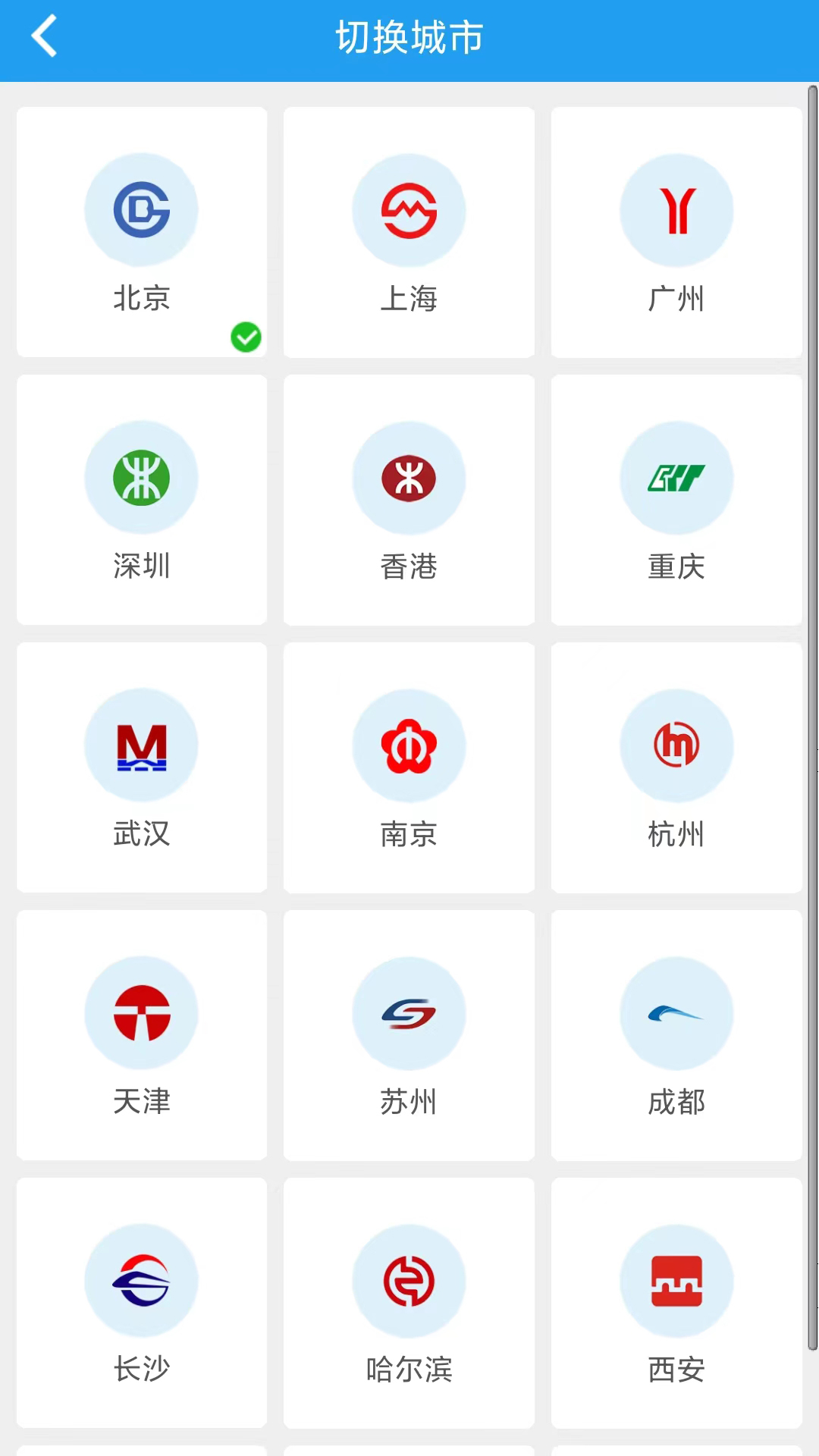Tap the Shenzhen Metro green logo
Image resolution: width=819 pixels, height=1456 pixels.
(141, 478)
